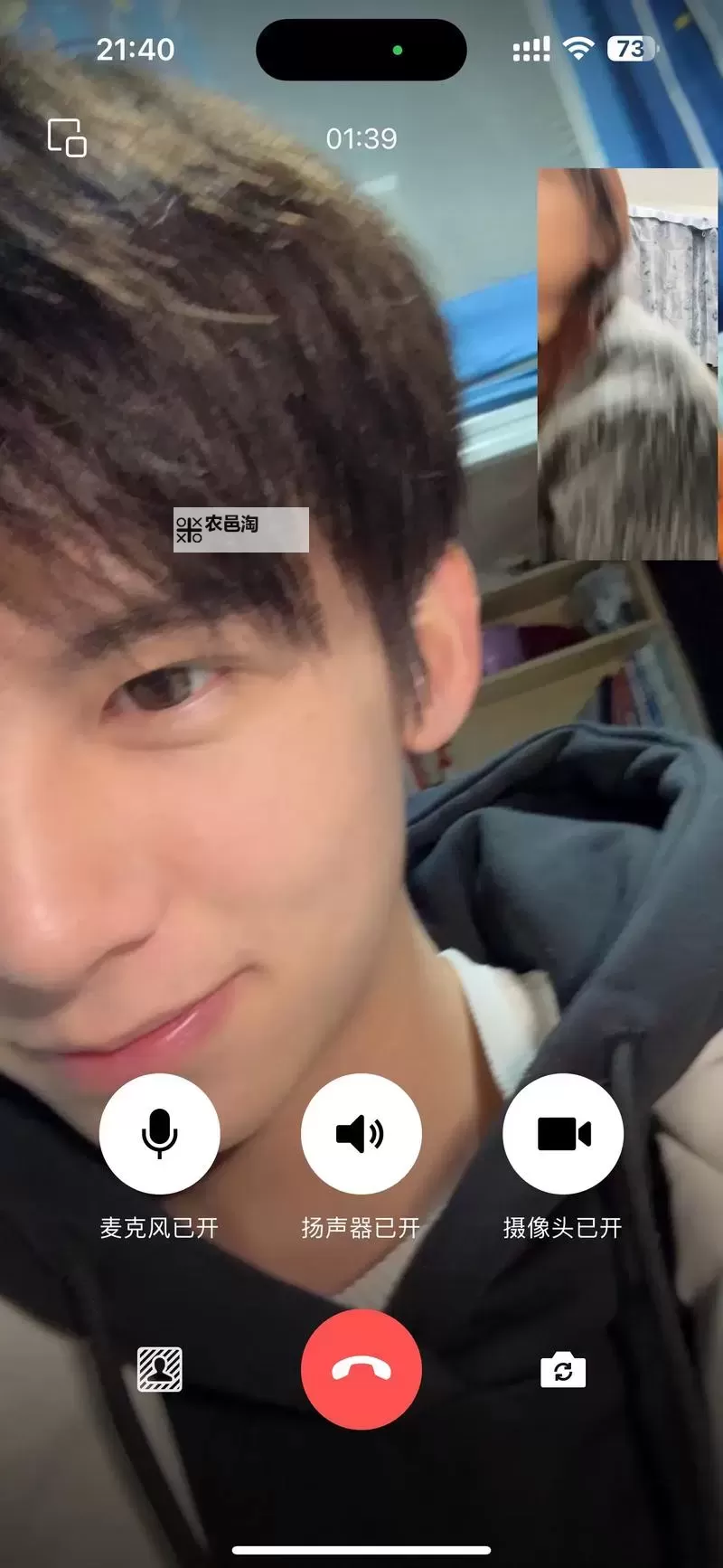This screenshot has height=1568, width=723.
Task: Swap to the small self-view video
Action: [x=629, y=364]
